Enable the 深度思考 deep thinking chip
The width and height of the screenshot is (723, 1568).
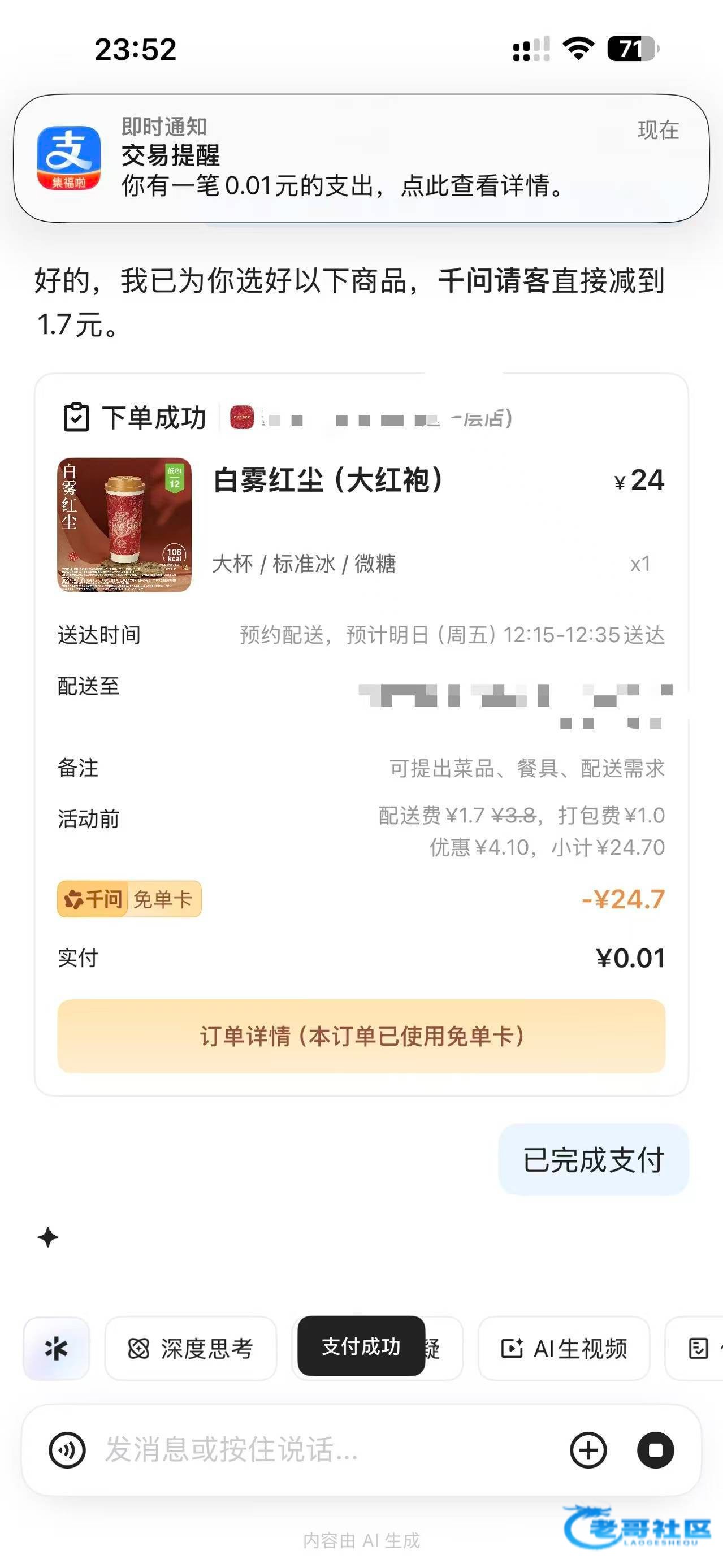pos(191,1349)
